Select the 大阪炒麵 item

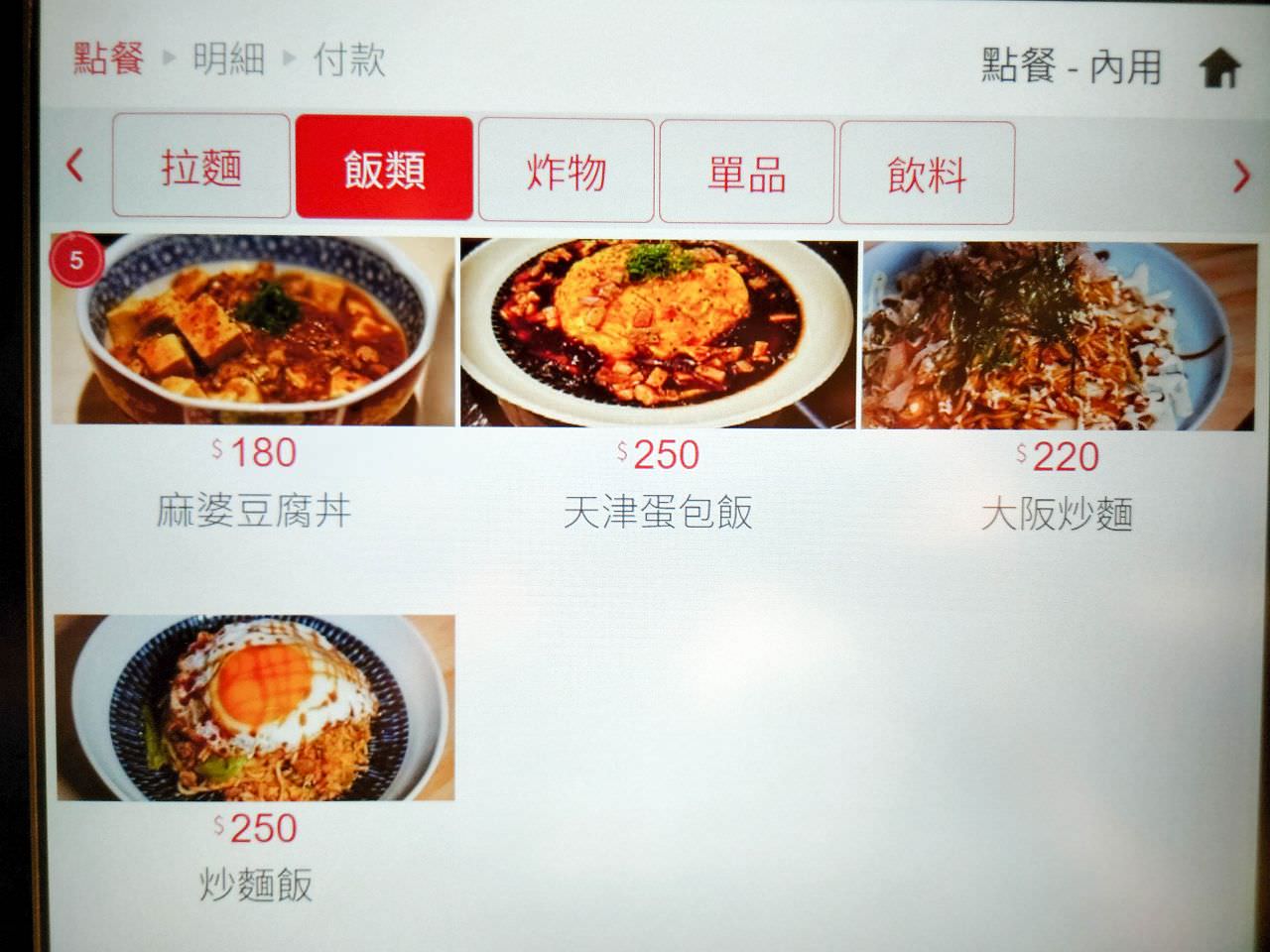point(1058,337)
